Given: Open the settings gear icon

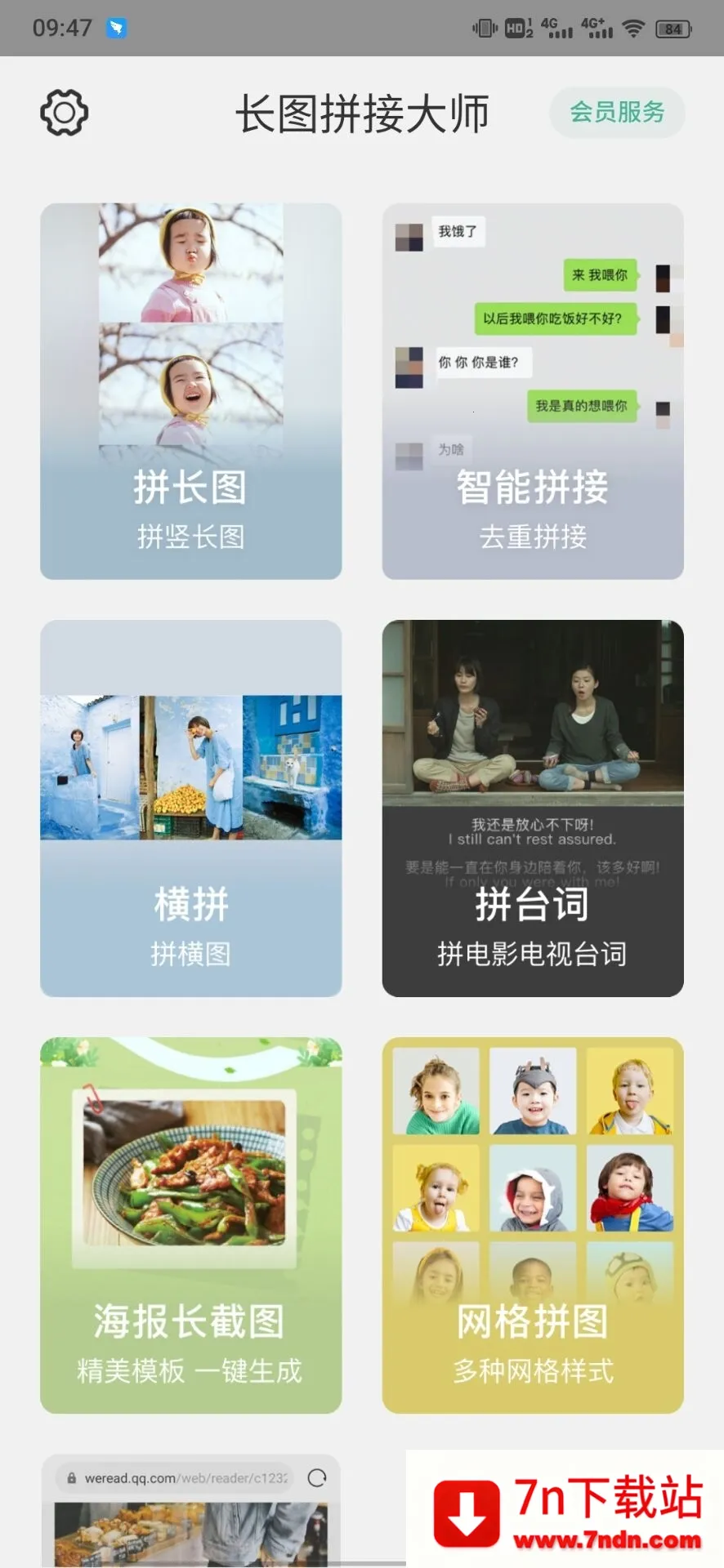Looking at the screenshot, I should (x=65, y=113).
